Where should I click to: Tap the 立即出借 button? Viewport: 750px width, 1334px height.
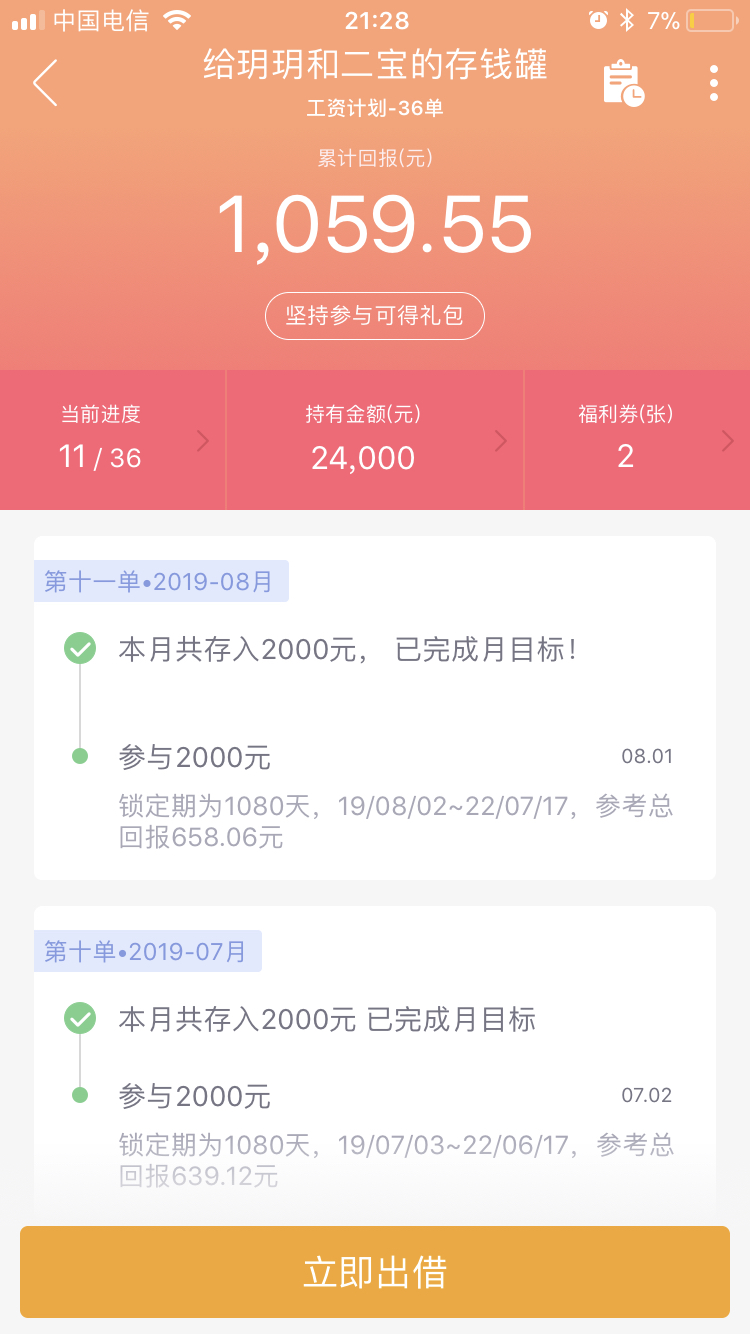(375, 1272)
